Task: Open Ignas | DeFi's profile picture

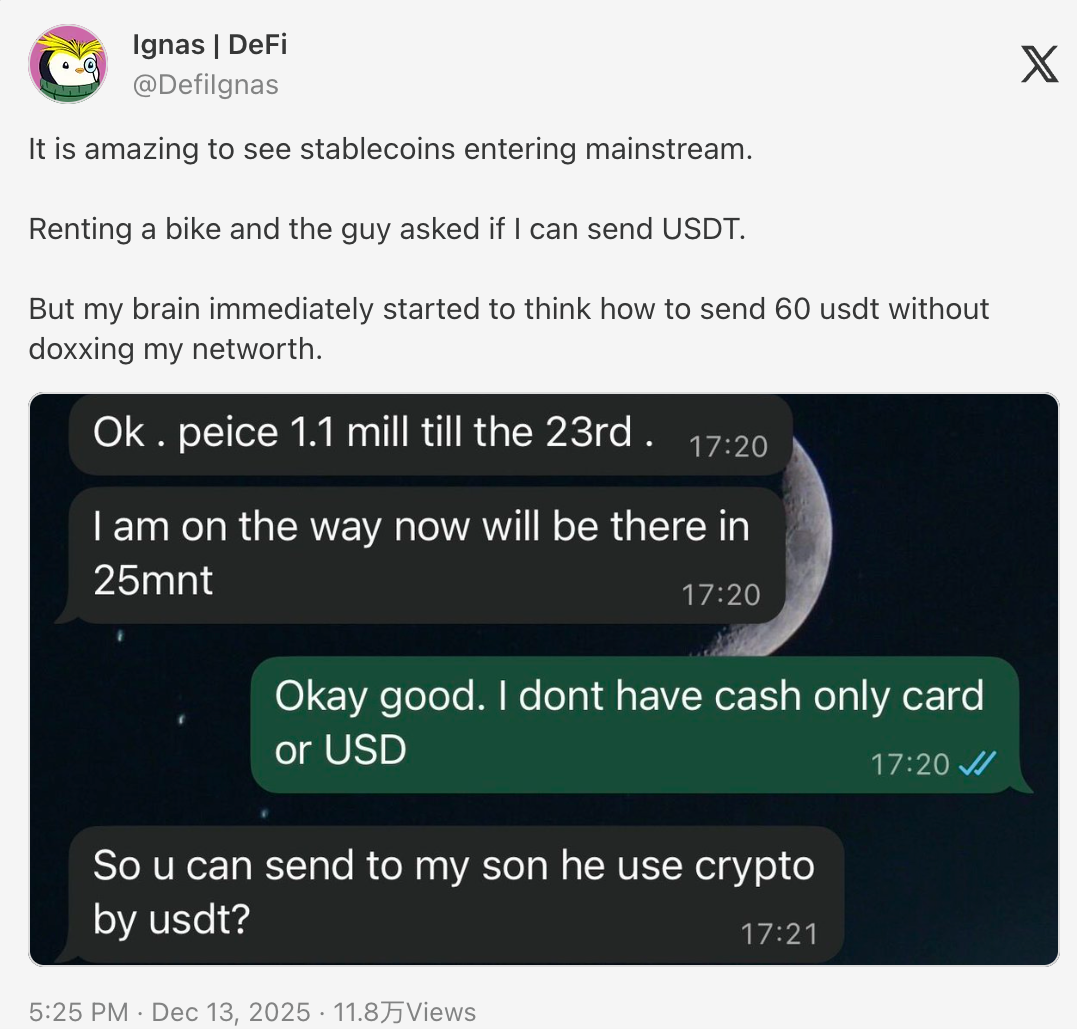Action: [x=68, y=65]
